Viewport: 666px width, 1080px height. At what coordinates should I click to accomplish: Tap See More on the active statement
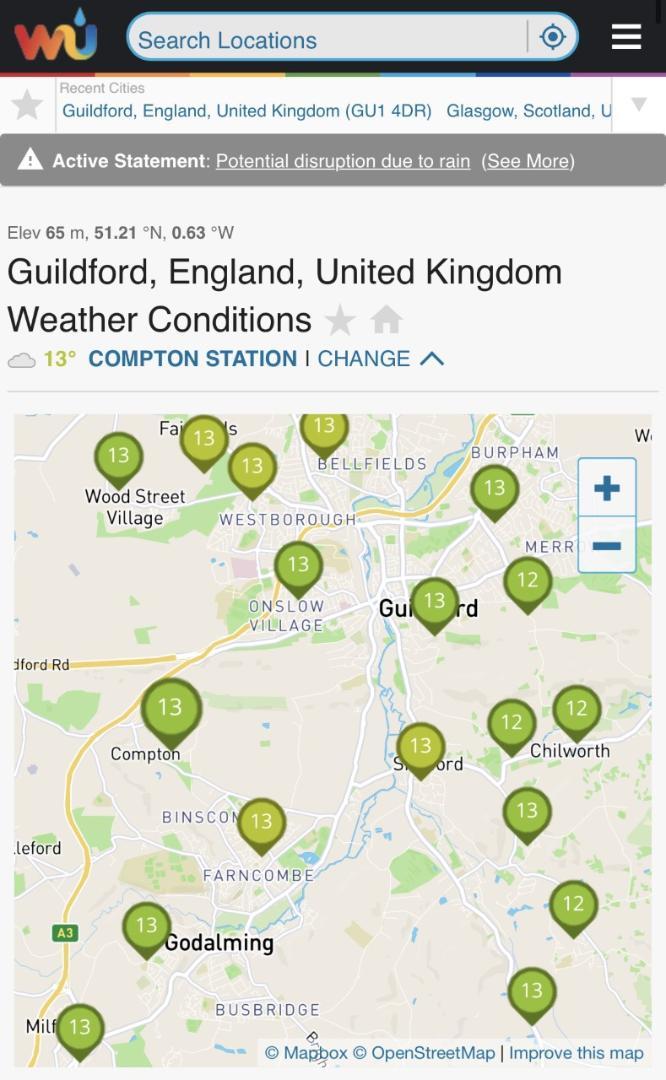tap(528, 161)
